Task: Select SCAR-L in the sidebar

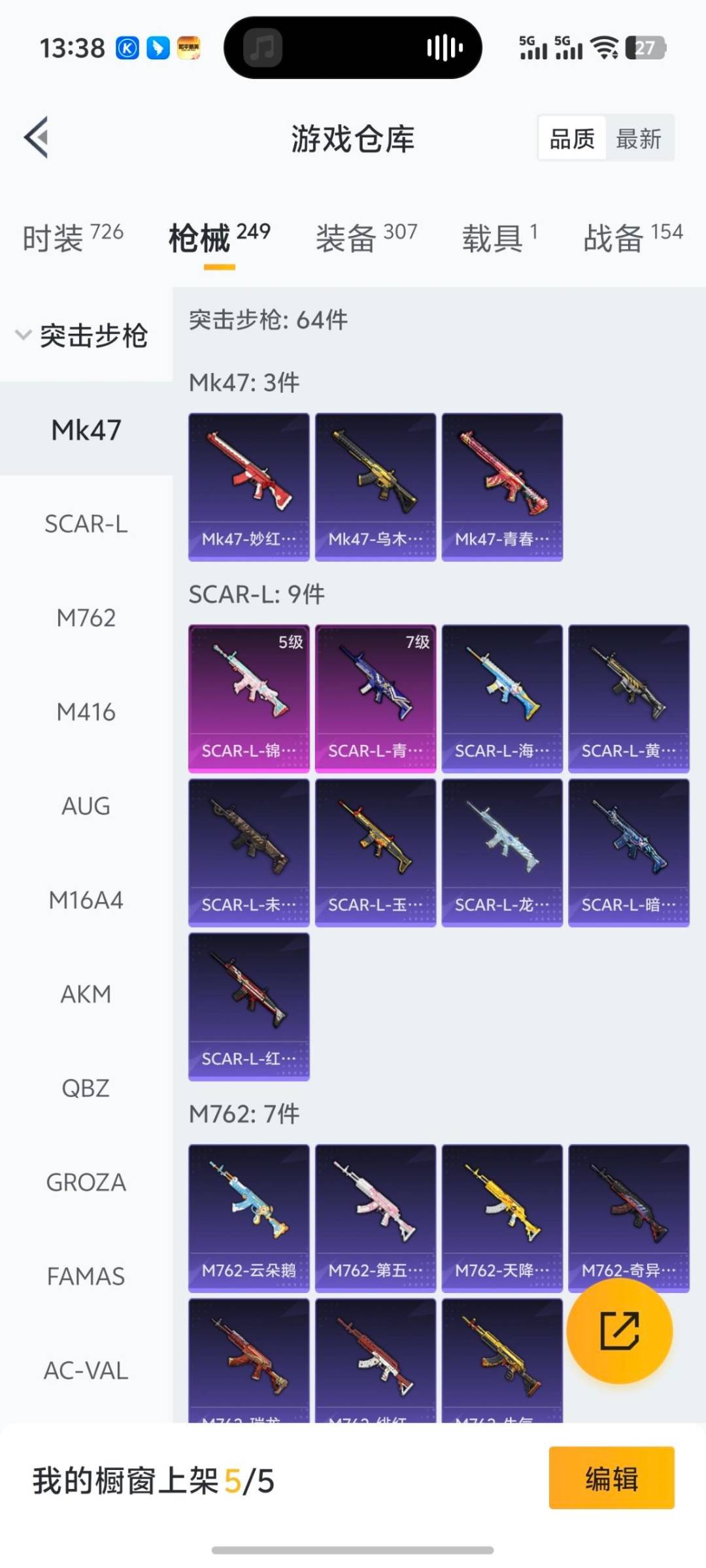Action: 86,524
